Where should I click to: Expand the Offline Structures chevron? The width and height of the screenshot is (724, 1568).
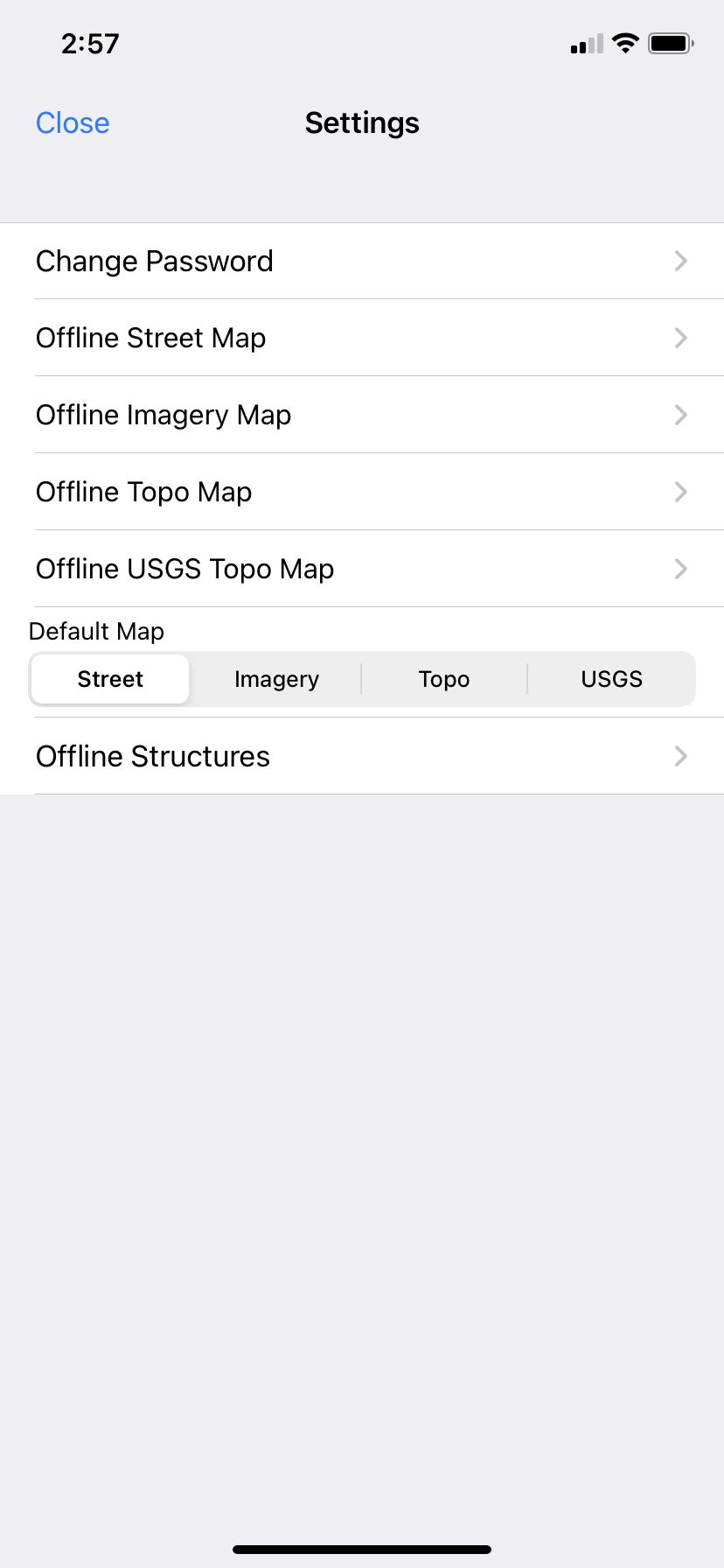681,756
